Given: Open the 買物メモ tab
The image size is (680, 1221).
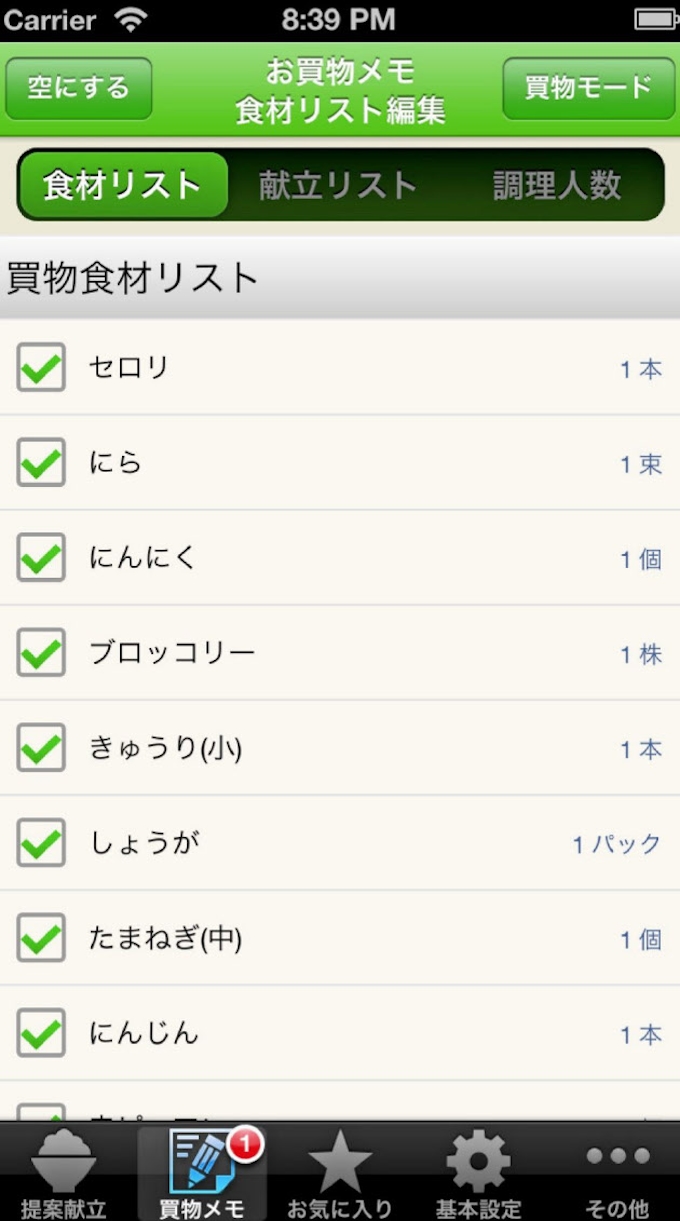Looking at the screenshot, I should tap(202, 1174).
